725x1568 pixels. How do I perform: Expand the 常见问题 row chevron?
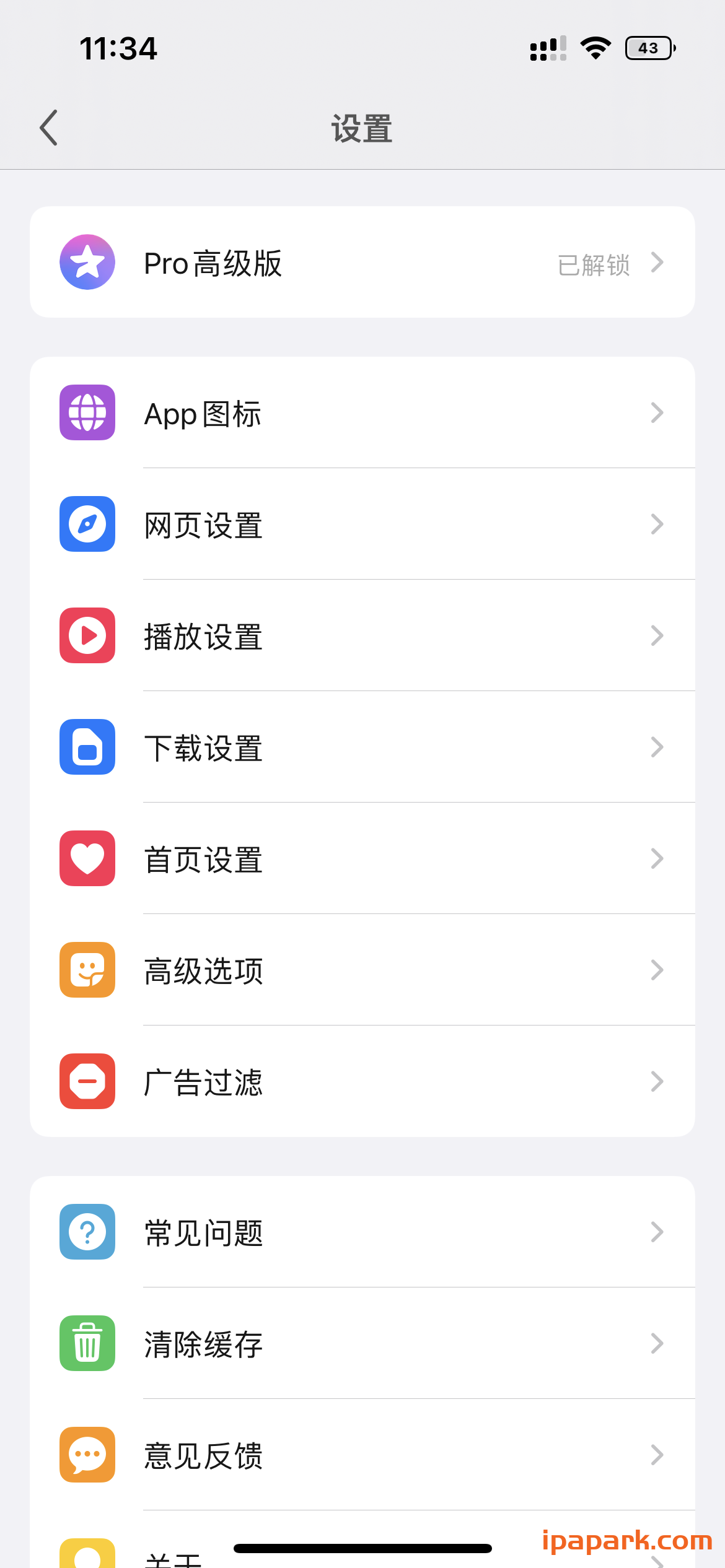(x=656, y=1232)
